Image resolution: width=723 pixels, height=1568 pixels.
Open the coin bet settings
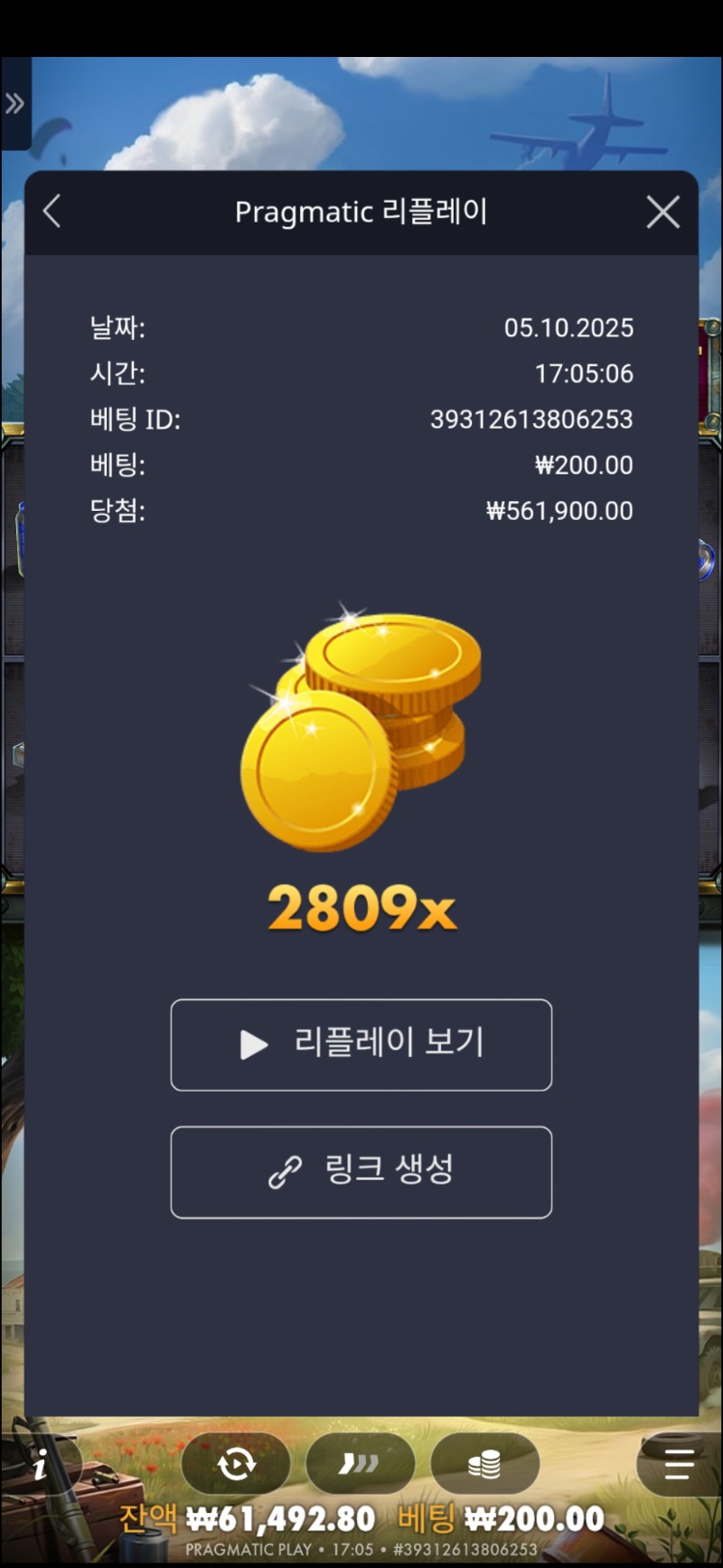484,1463
